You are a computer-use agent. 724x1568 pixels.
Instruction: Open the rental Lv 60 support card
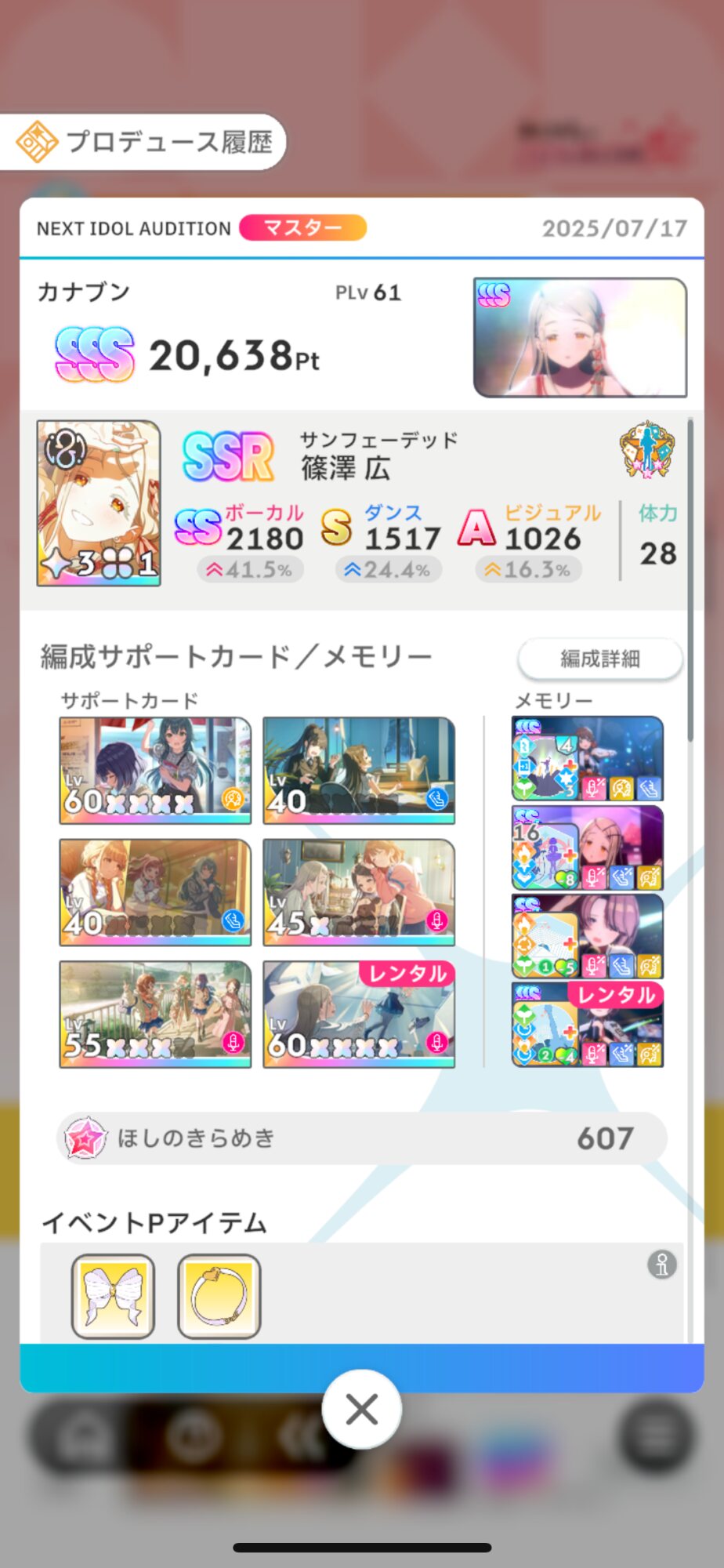pyautogui.click(x=359, y=1014)
